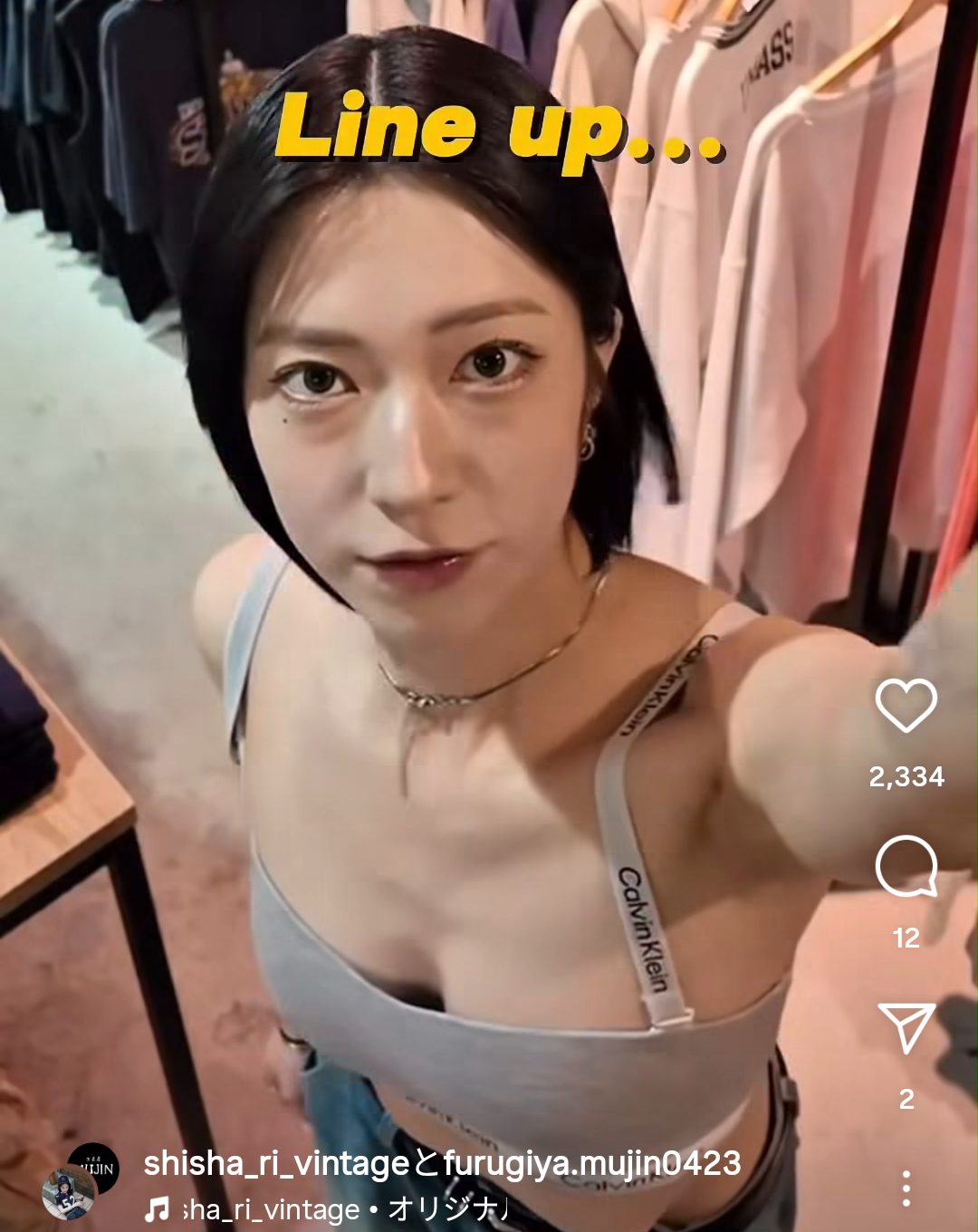Open the three-dot more options menu
Screen dimensions: 978x1232
pyautogui.click(x=906, y=1188)
